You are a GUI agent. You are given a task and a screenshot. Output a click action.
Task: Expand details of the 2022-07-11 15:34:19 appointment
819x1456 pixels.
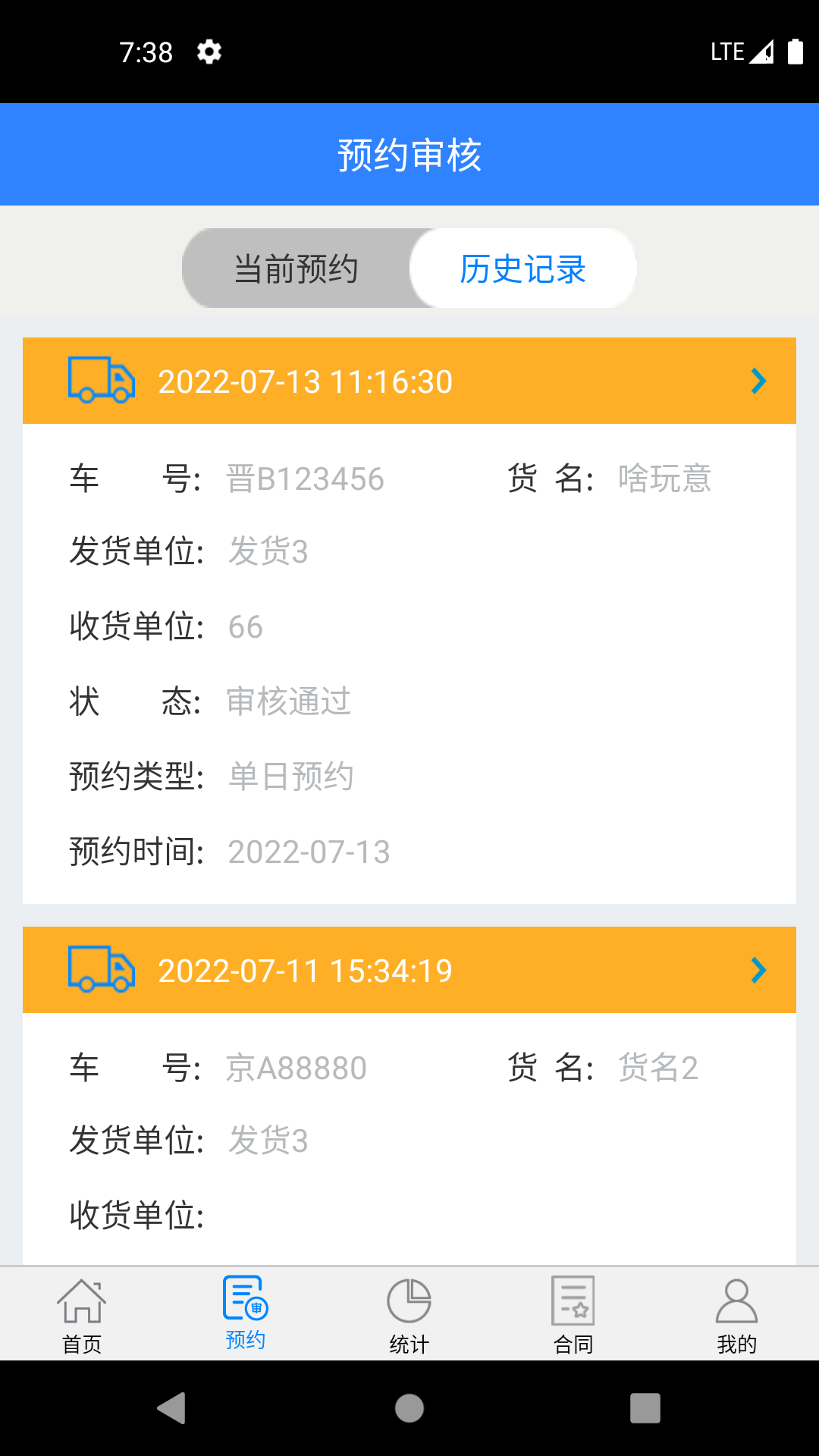[409, 970]
